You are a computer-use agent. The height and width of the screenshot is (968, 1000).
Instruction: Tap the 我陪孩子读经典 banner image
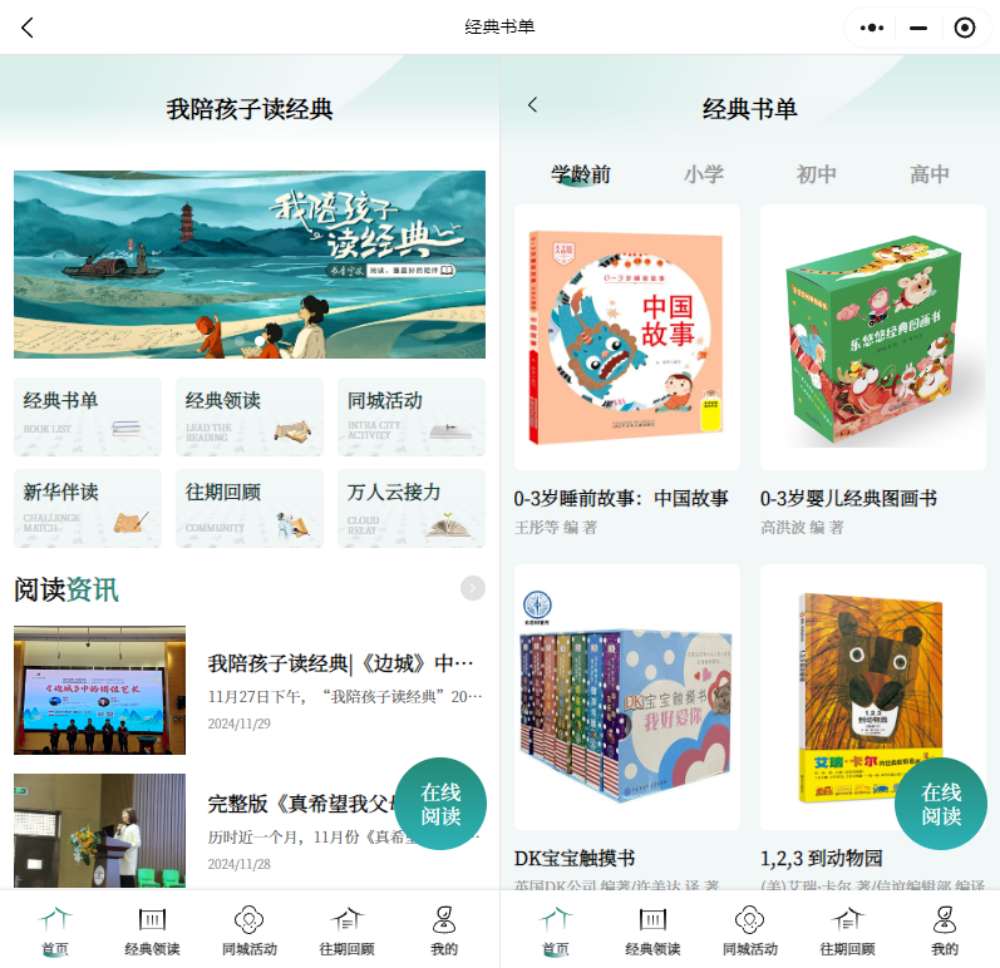point(249,264)
